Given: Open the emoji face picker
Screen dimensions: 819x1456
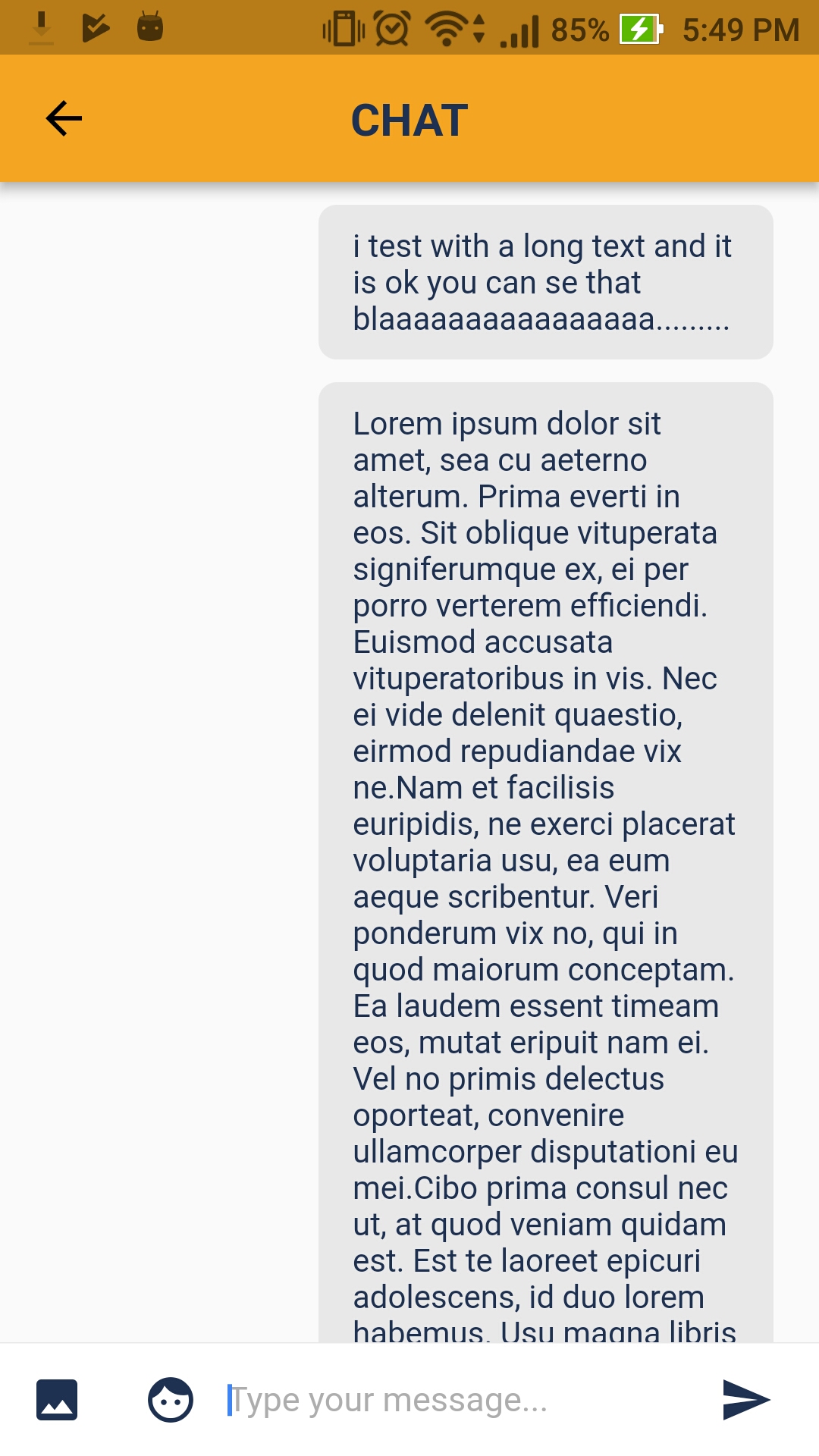Looking at the screenshot, I should (x=170, y=1400).
